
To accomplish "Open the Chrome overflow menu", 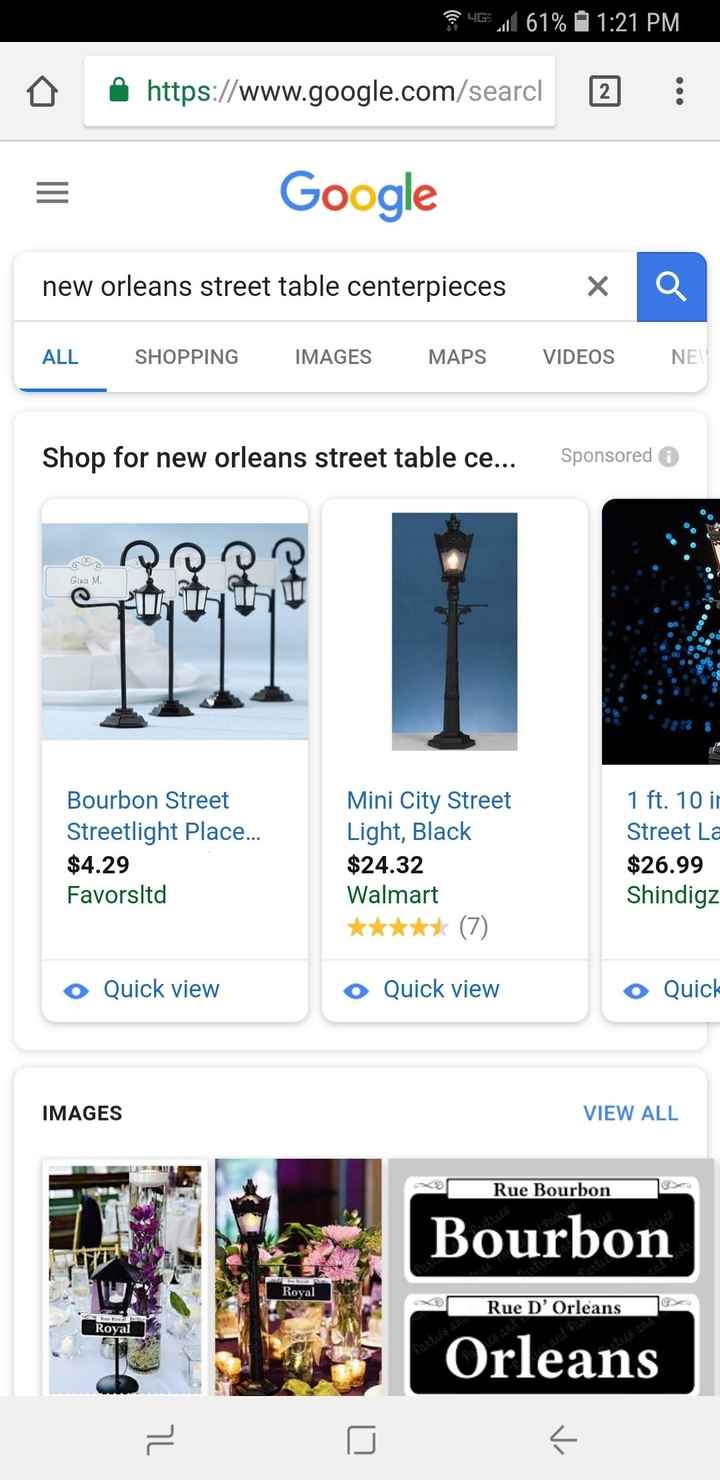I will coord(679,92).
